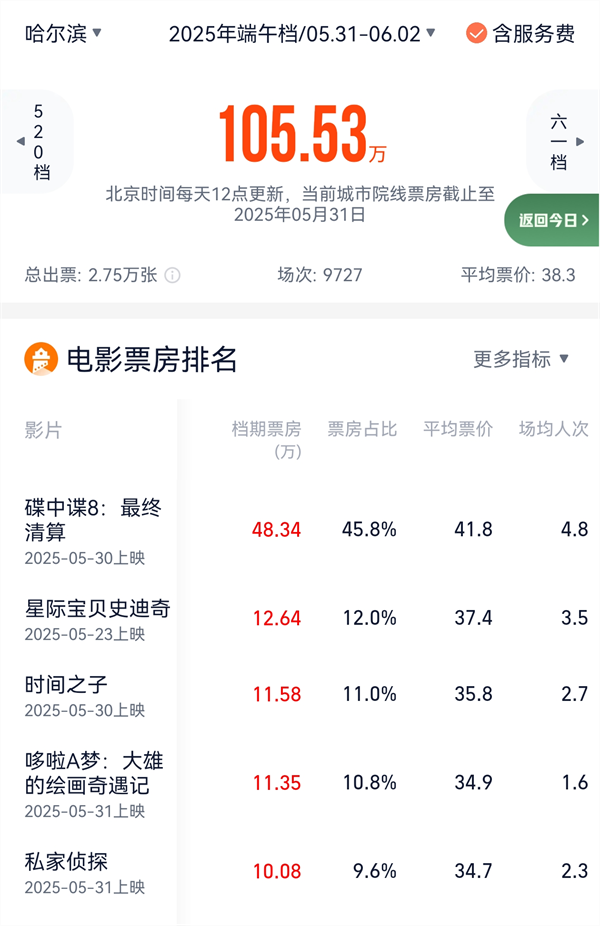Go to previous 520档 period
This screenshot has width=600, height=926.
tap(38, 142)
